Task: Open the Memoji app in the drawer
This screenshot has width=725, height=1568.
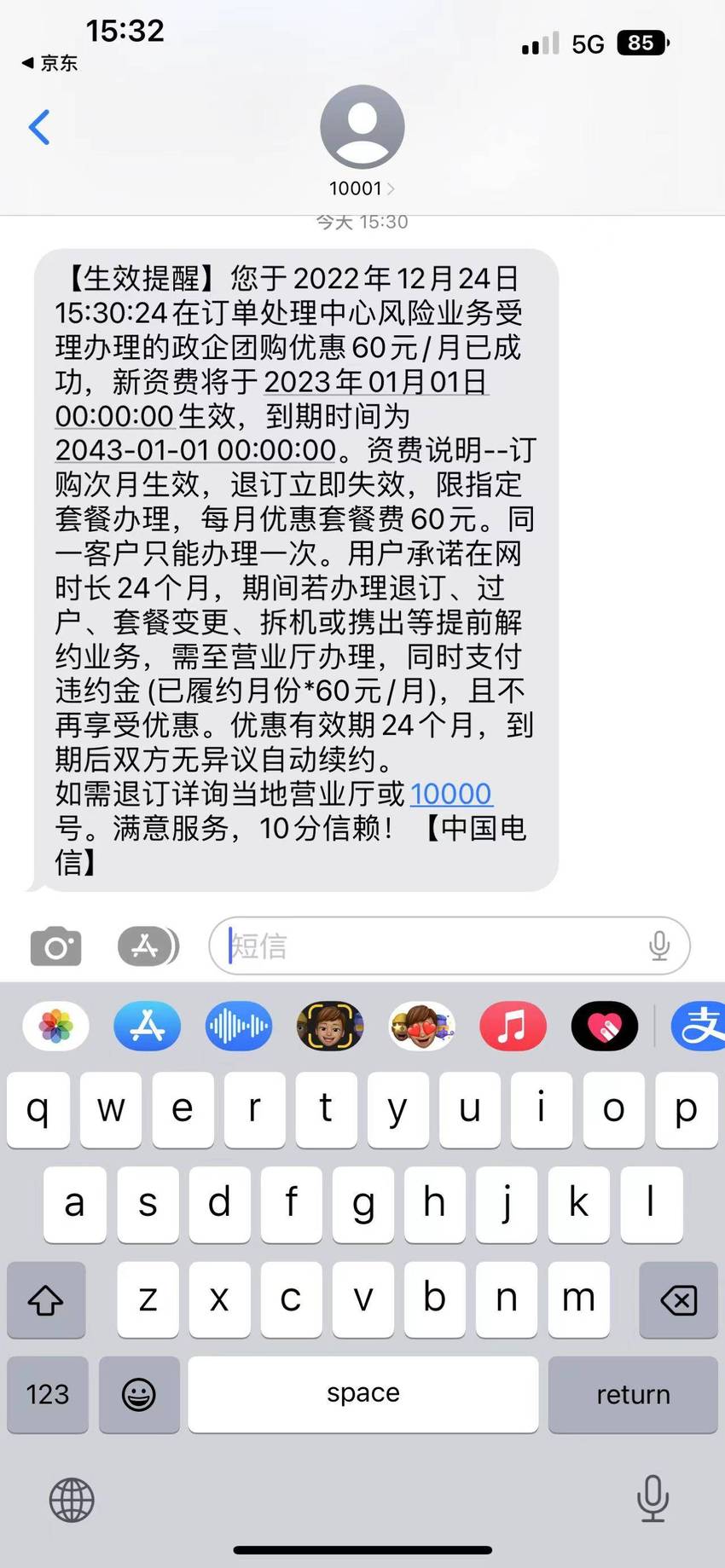Action: click(330, 1026)
